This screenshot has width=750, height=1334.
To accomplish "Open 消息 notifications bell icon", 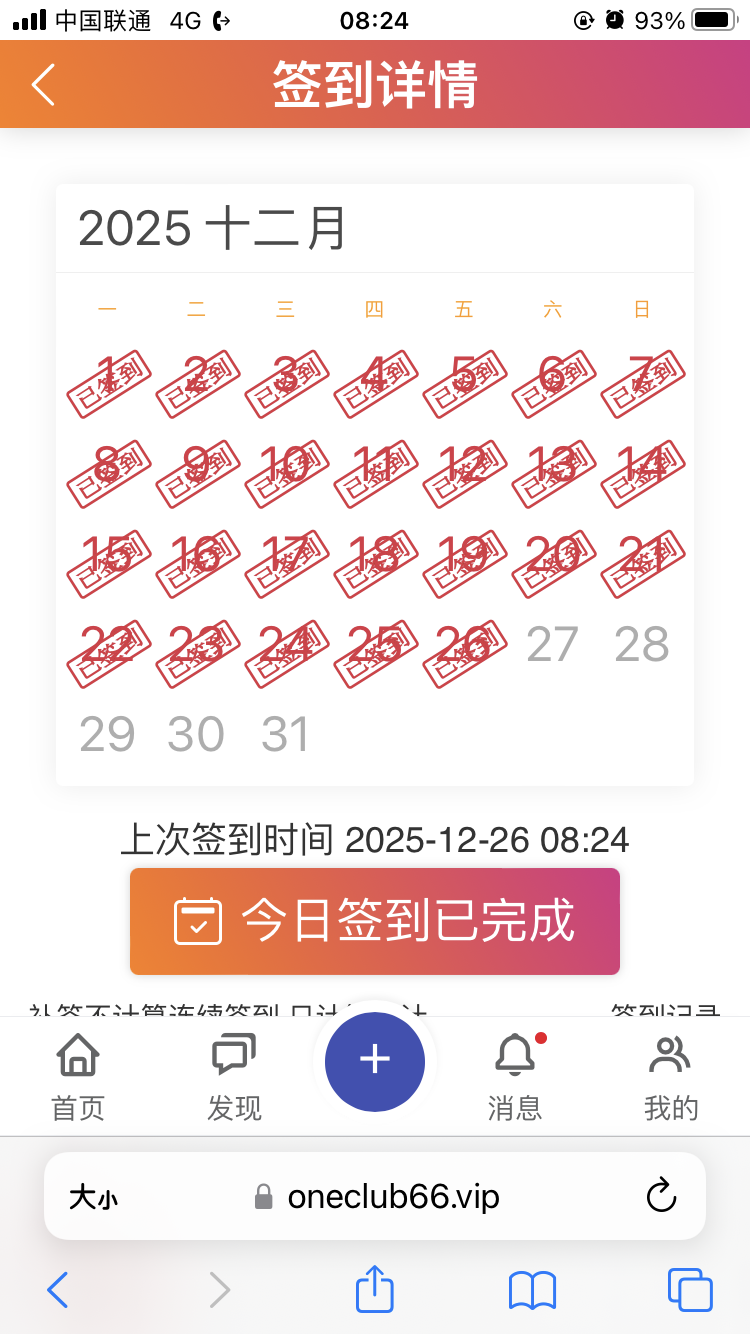I will pos(514,1054).
